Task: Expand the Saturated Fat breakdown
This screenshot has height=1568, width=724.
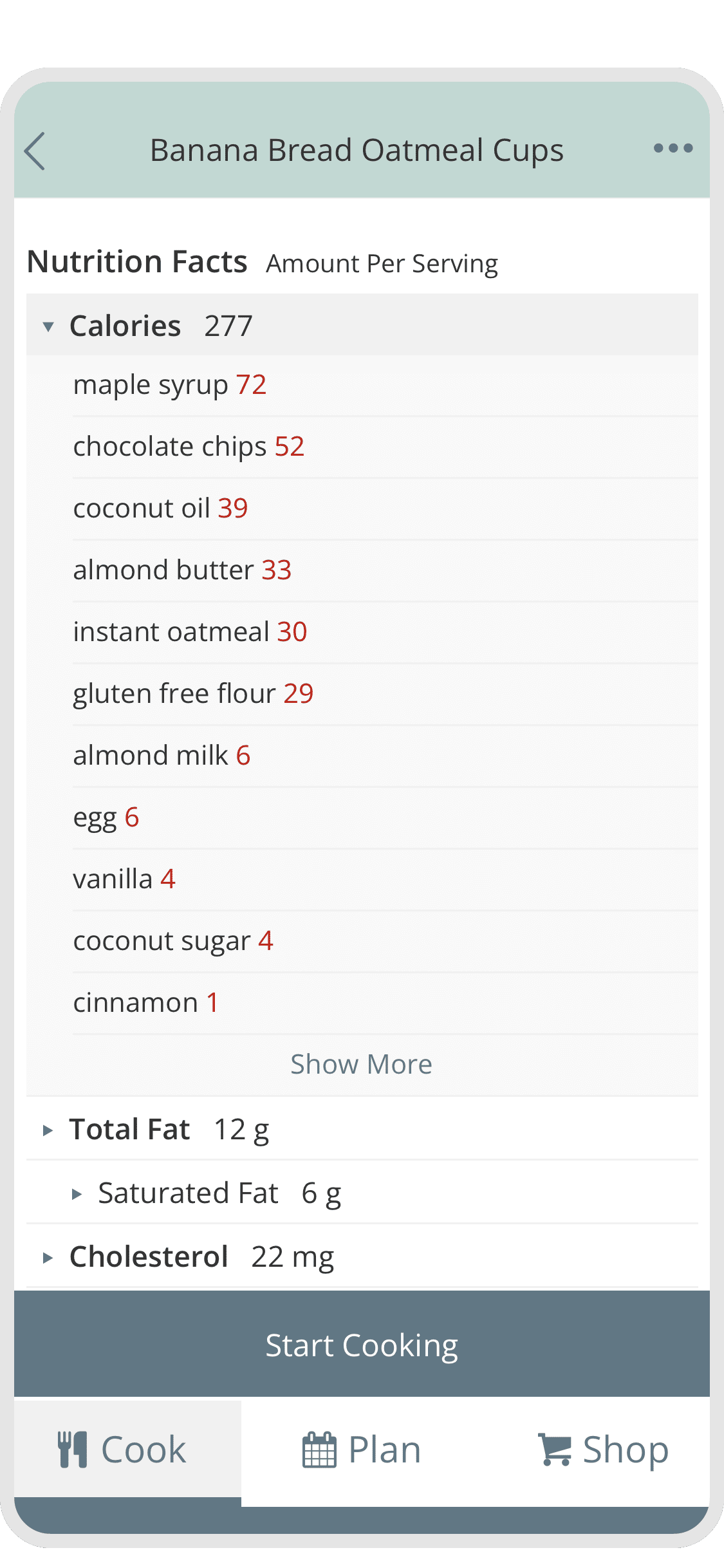Action: (x=77, y=1194)
